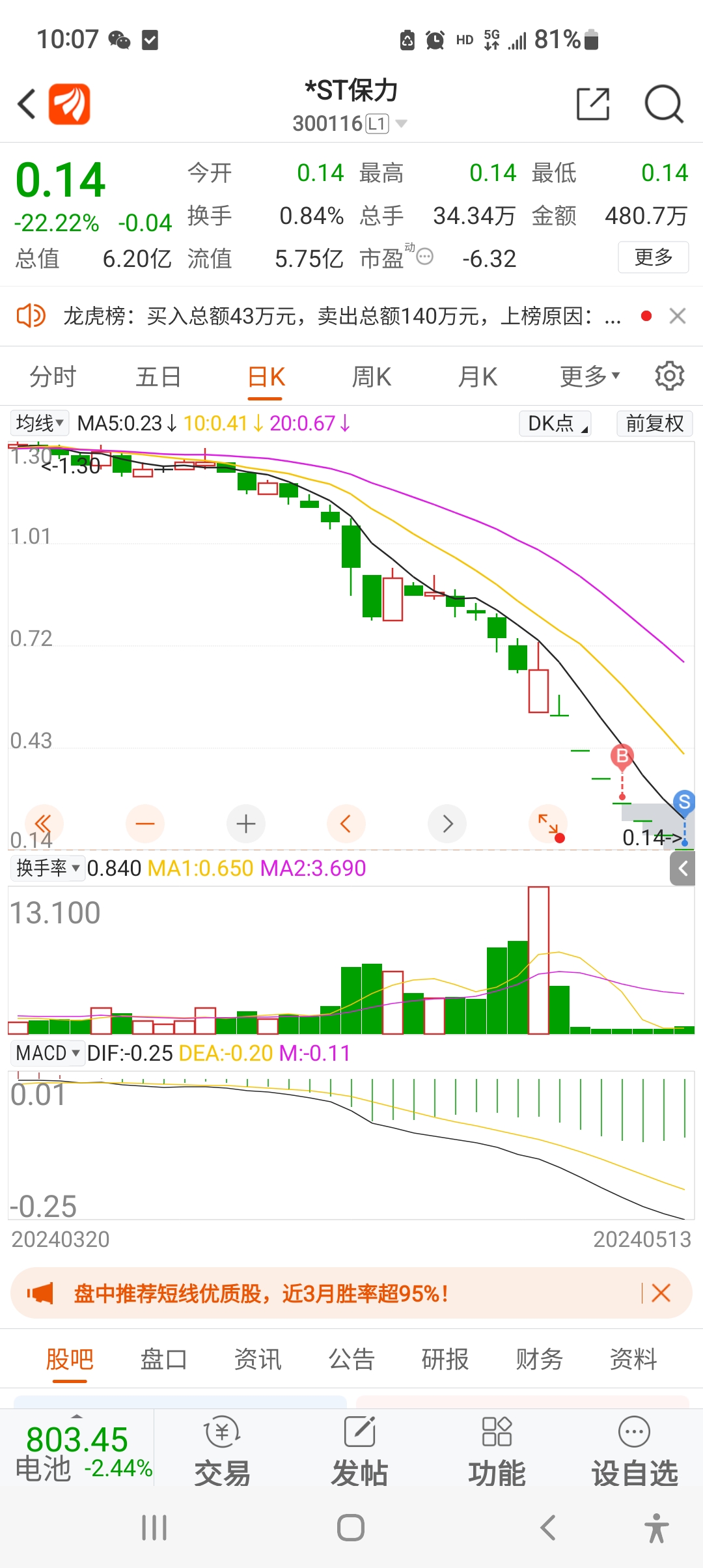
Task: Share this stock page
Action: pyautogui.click(x=593, y=104)
